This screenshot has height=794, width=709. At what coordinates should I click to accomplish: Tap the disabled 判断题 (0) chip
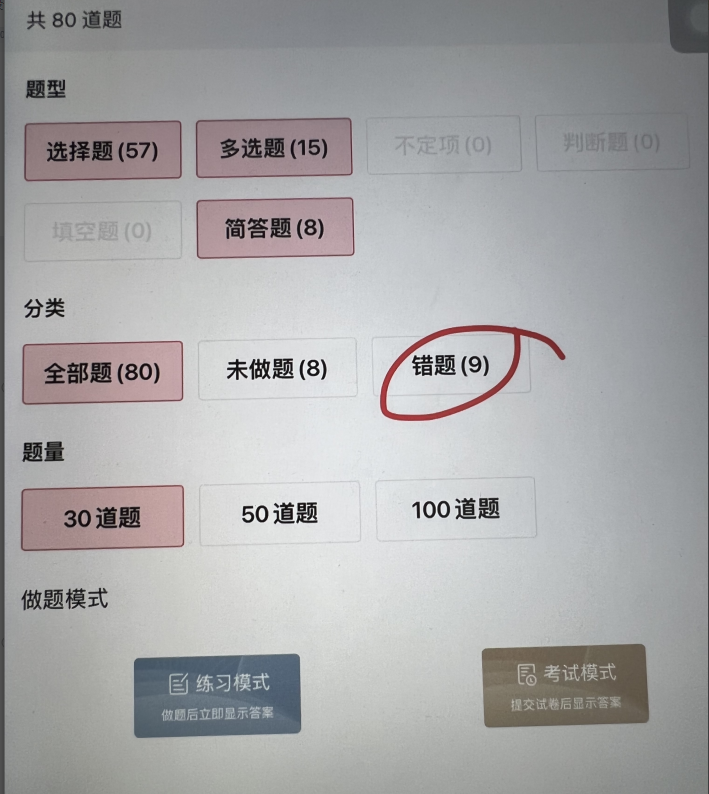click(612, 142)
